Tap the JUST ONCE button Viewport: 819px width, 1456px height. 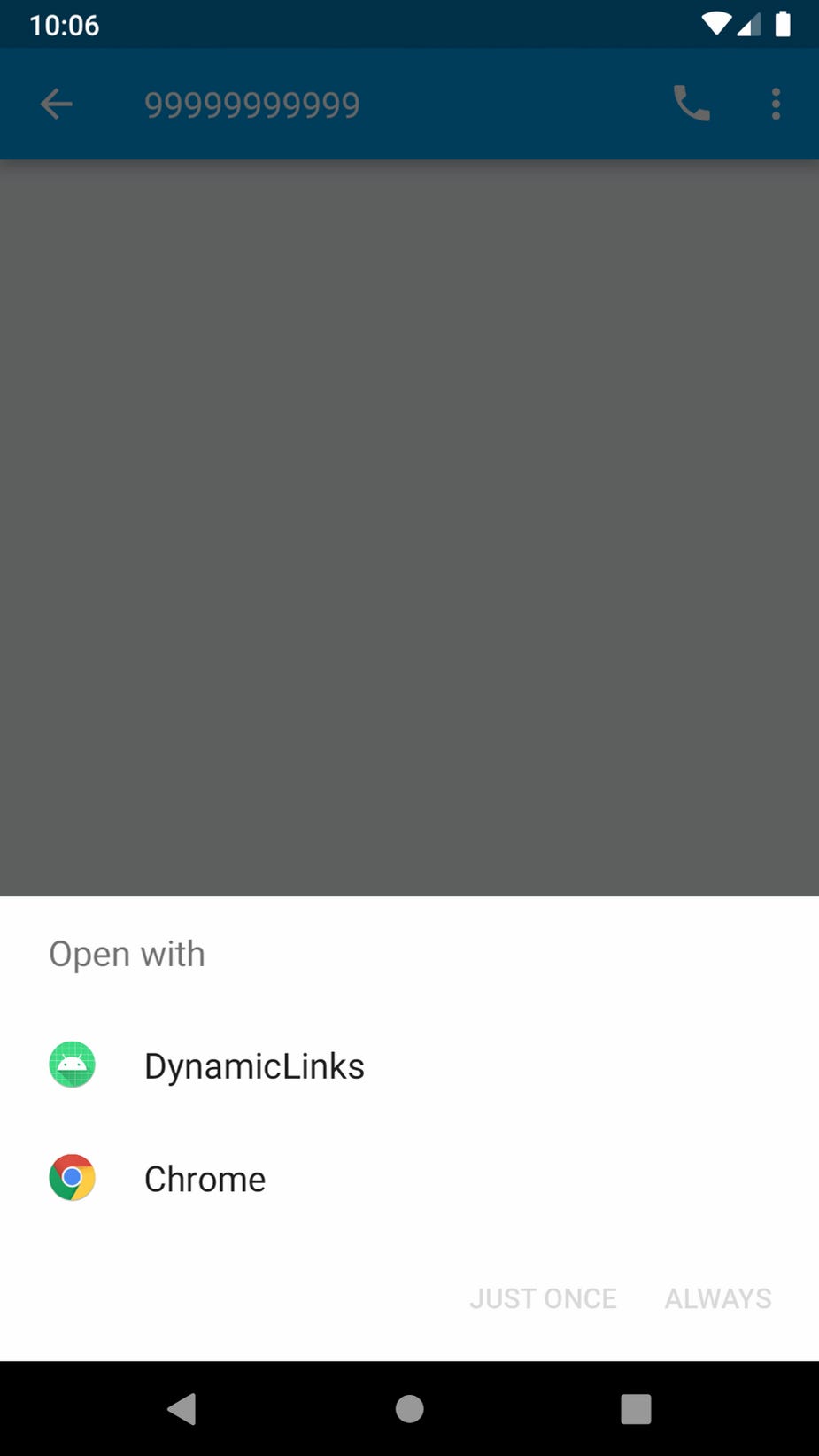point(543,1298)
